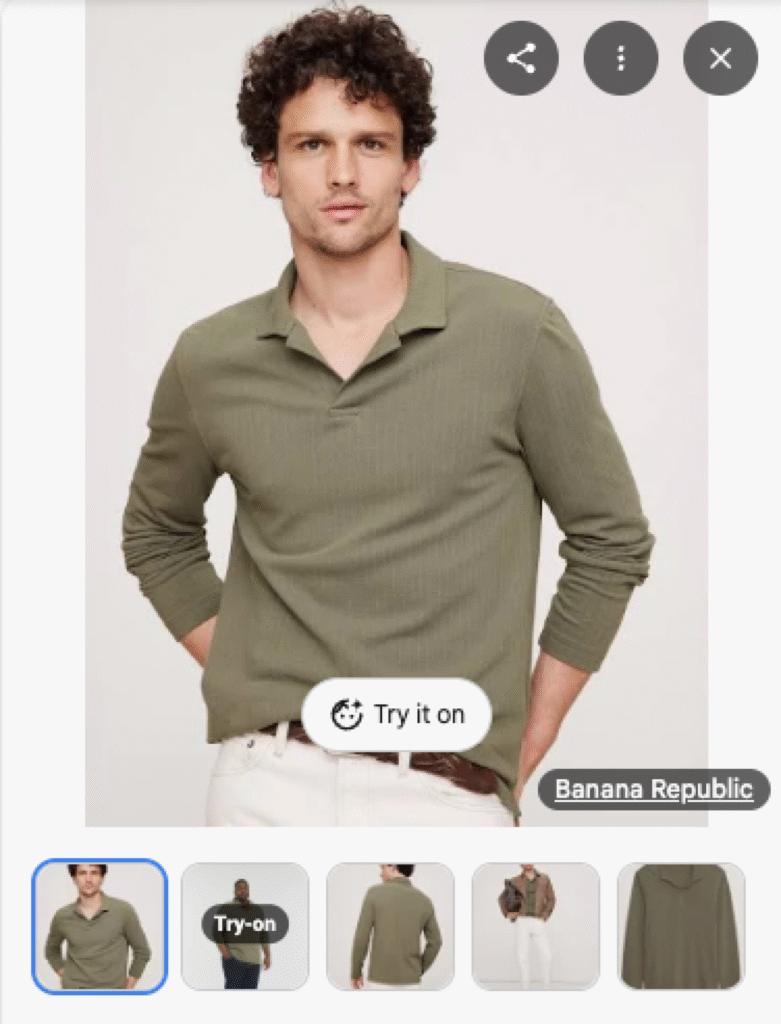Select the Try-on thumbnail
The image size is (781, 1024).
click(245, 926)
